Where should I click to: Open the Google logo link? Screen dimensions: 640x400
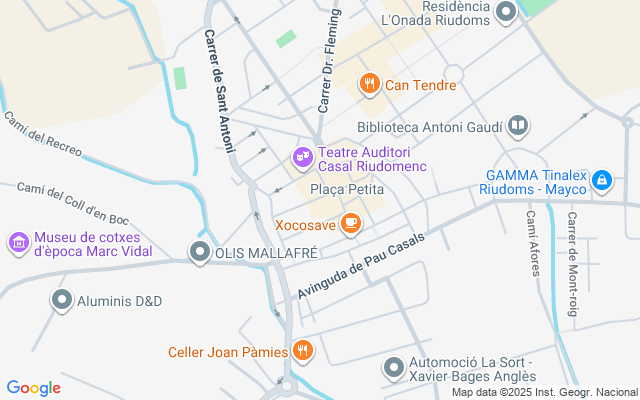(33, 388)
